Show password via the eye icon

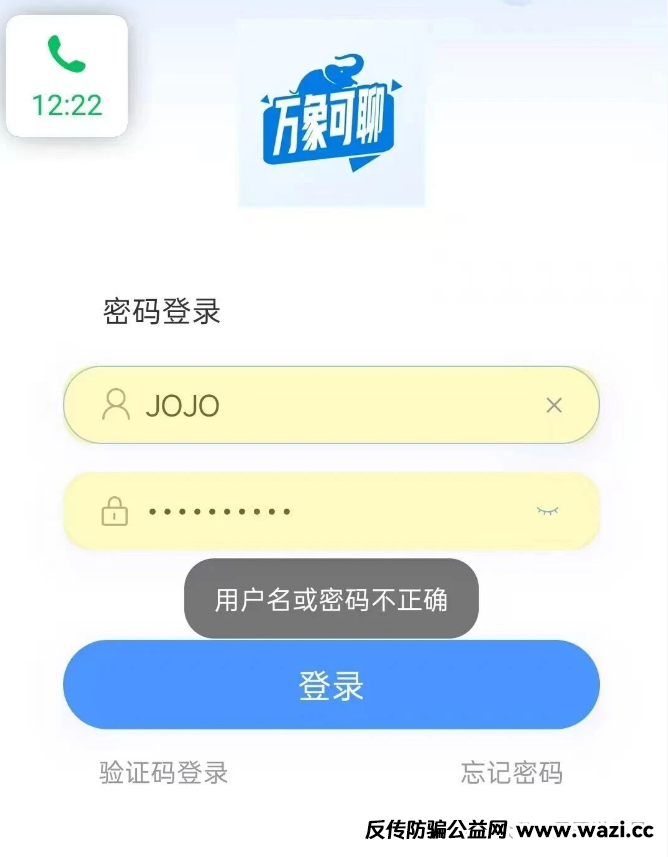coord(547,511)
